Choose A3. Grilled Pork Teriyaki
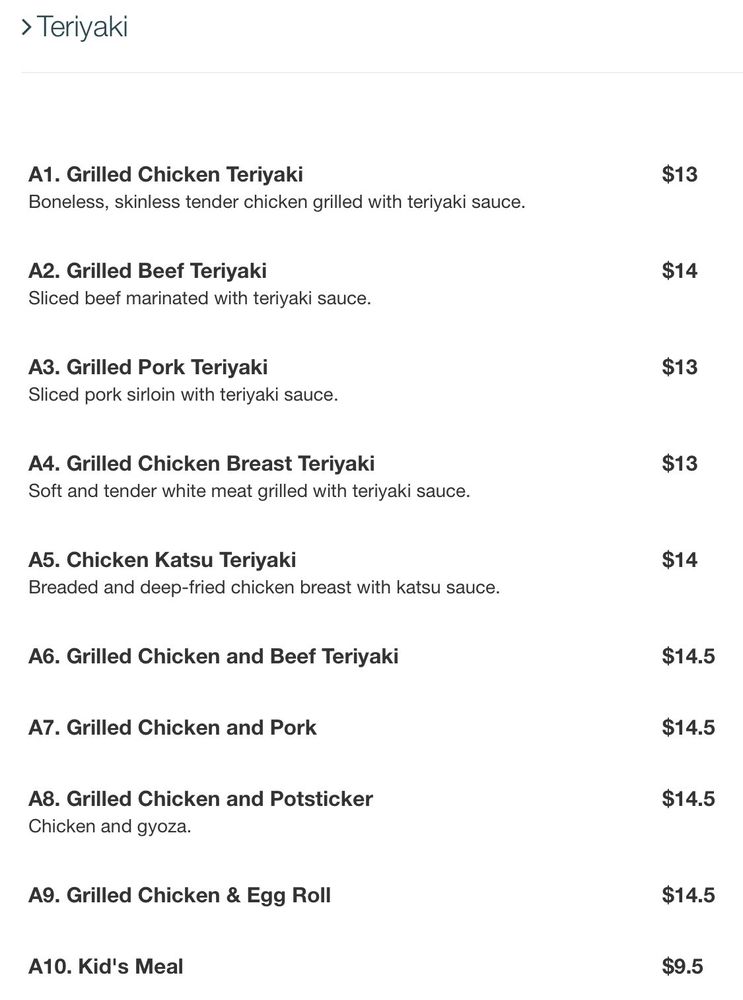The height and width of the screenshot is (1000, 743). pyautogui.click(x=148, y=367)
